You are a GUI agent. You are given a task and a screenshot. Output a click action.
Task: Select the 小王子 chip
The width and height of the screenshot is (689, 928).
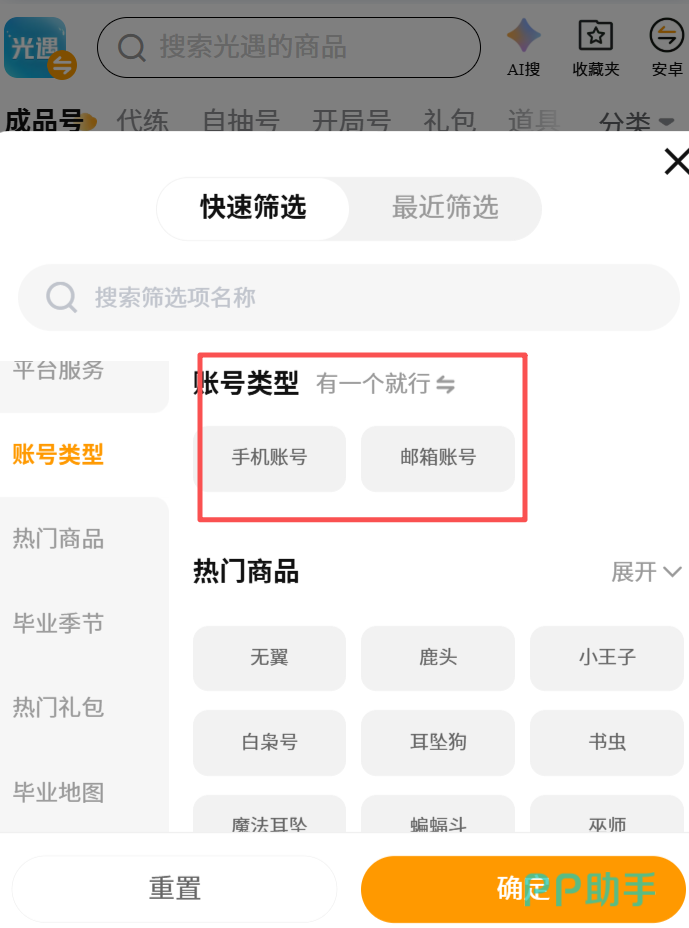click(x=607, y=658)
